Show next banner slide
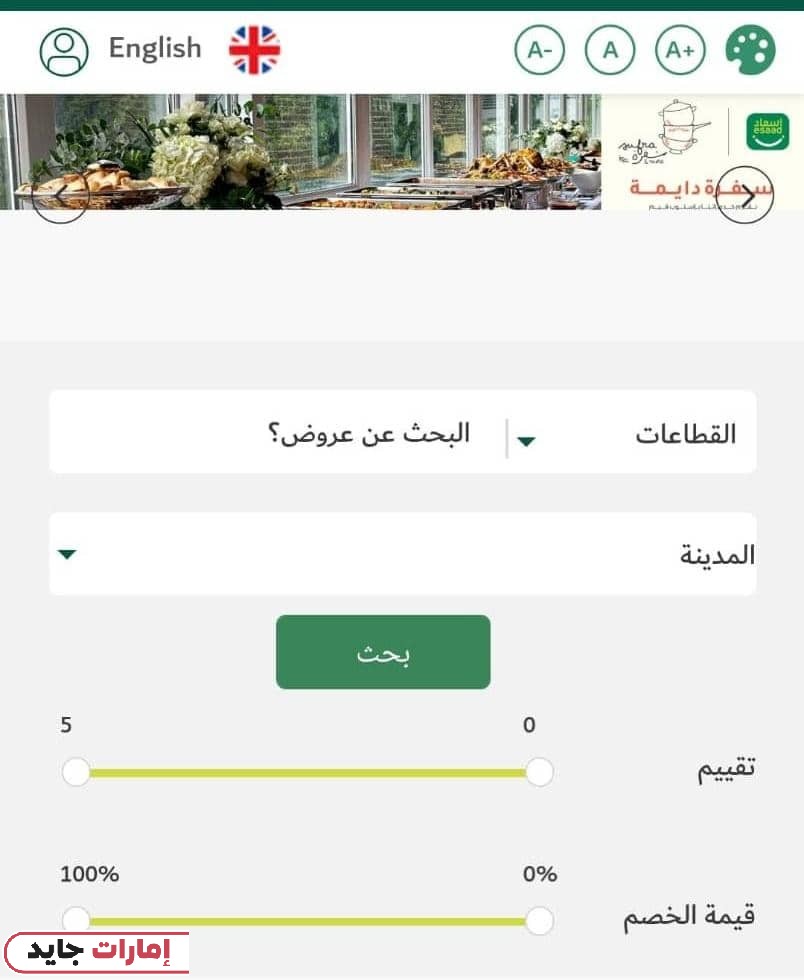This screenshot has height=980, width=804. click(746, 195)
